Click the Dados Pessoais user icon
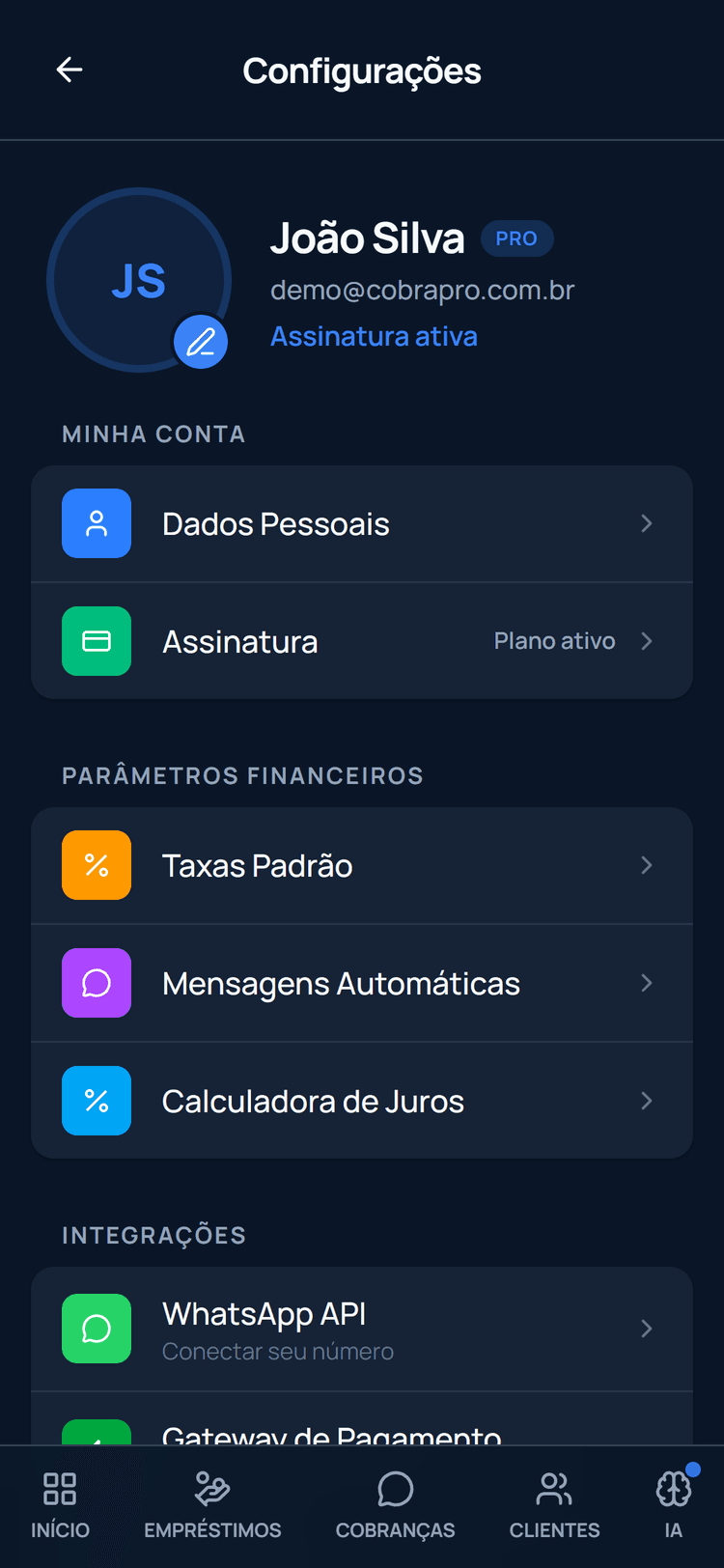Image resolution: width=724 pixels, height=1568 pixels. tap(97, 523)
